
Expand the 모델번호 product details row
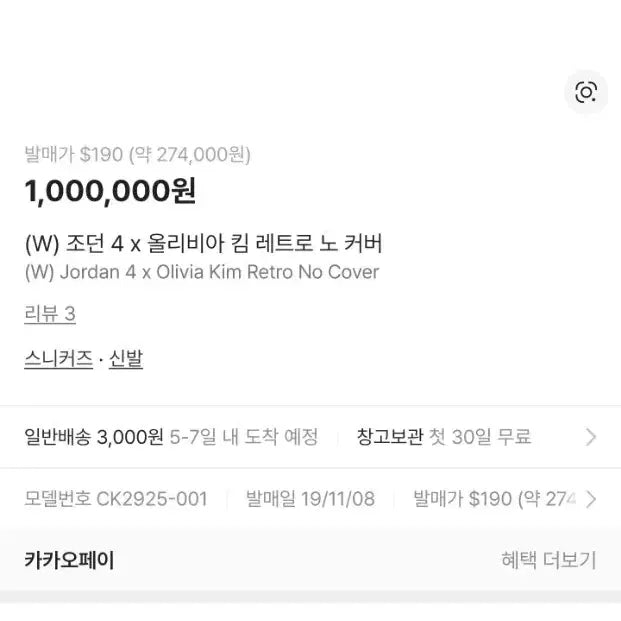[591, 498]
